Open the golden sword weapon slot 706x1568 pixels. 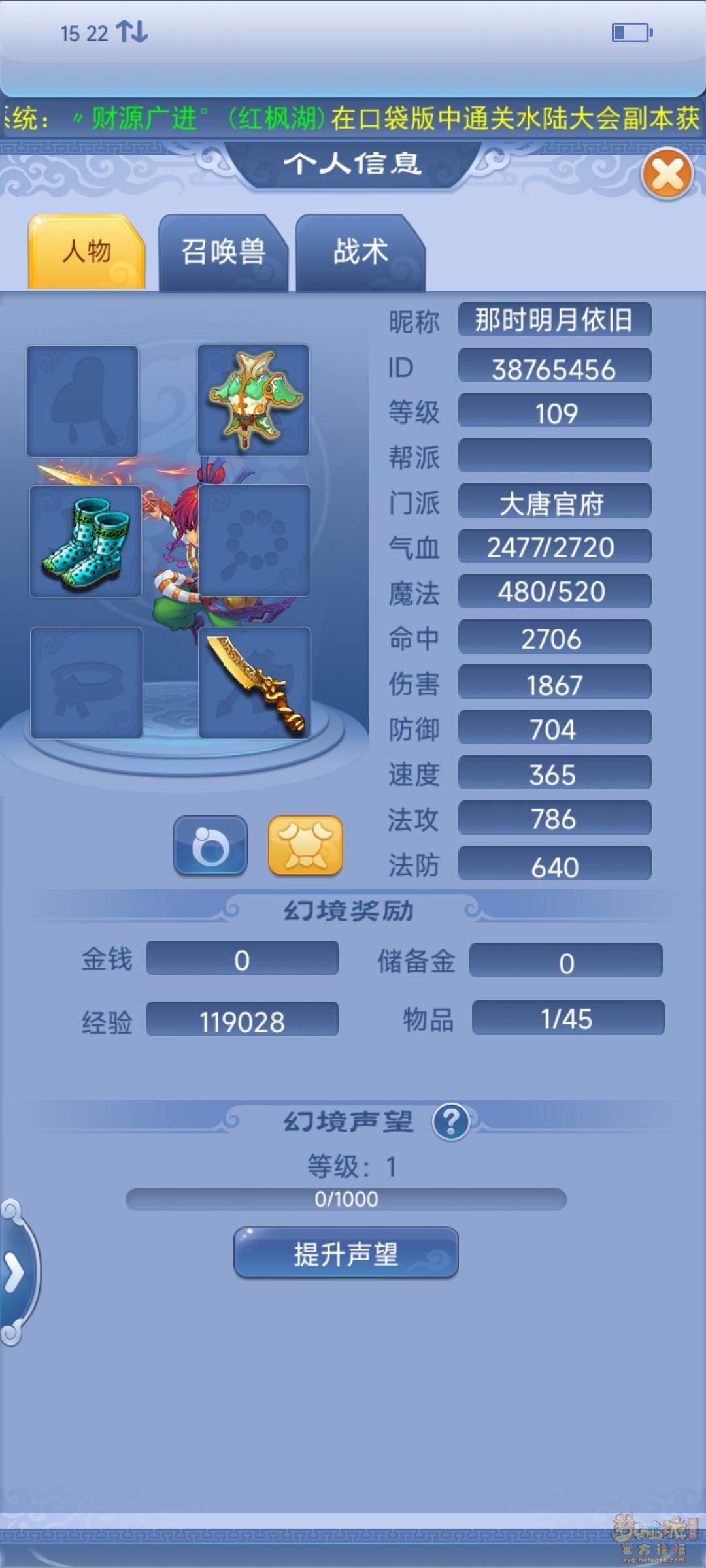(254, 683)
